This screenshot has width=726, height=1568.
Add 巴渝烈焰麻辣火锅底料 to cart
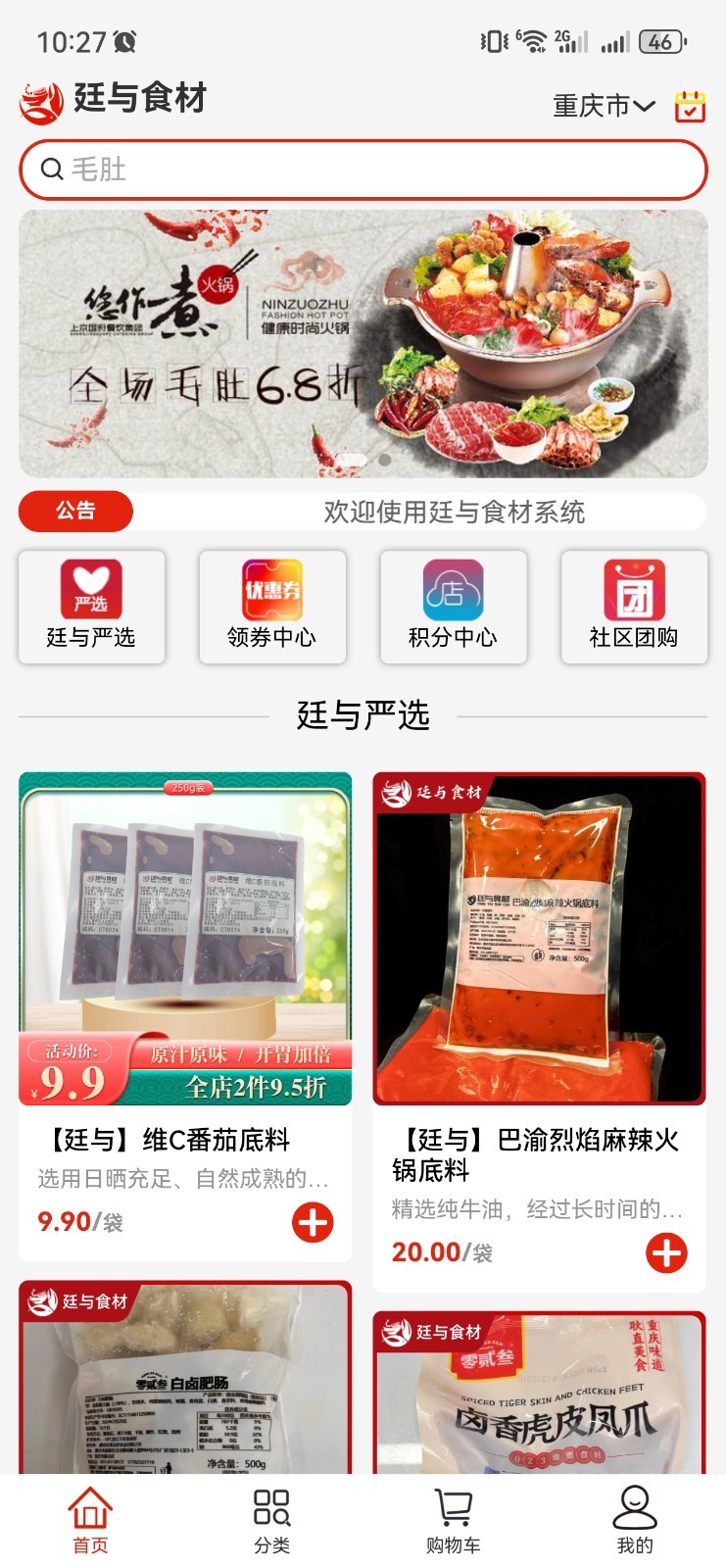(666, 1252)
